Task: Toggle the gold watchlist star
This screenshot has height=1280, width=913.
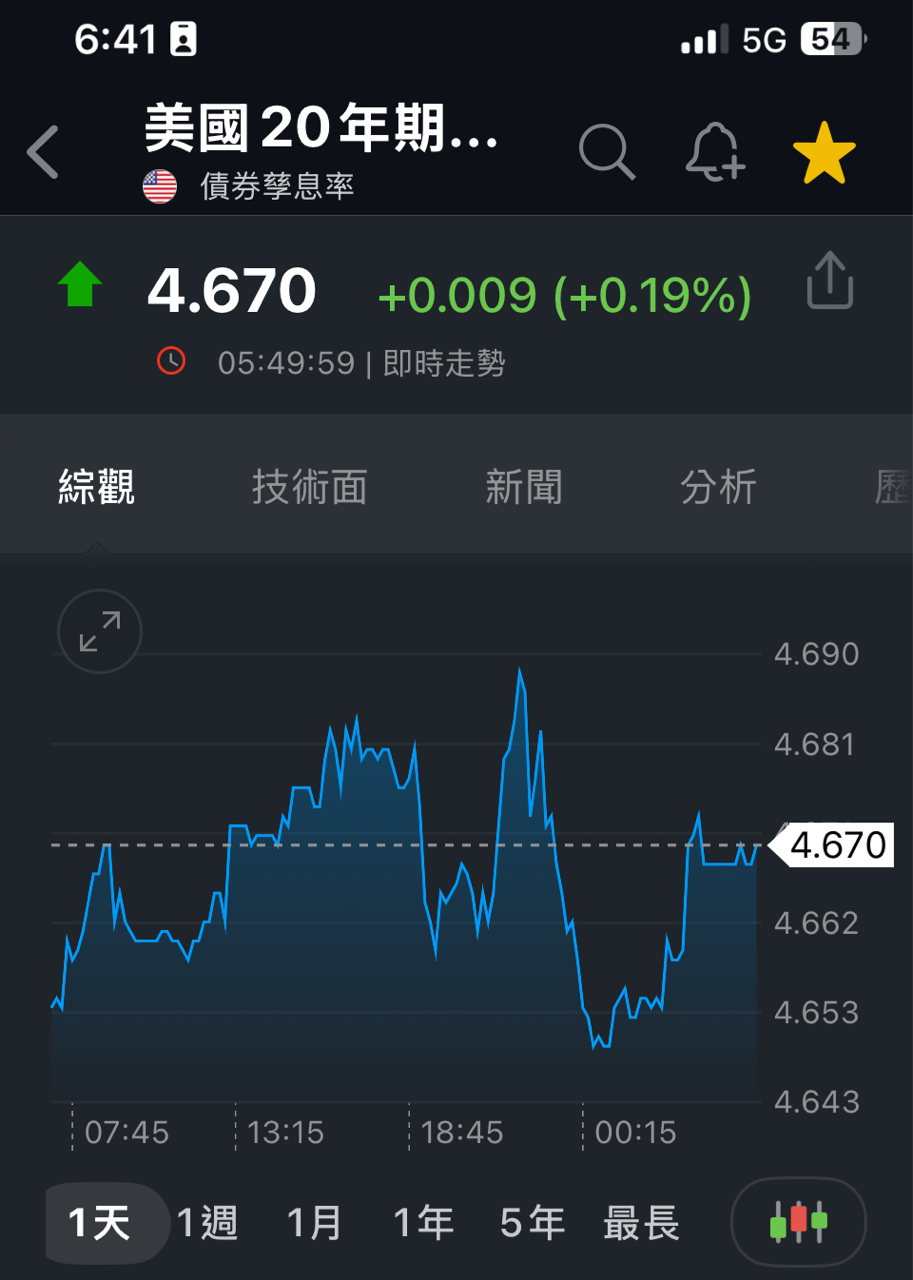Action: coord(824,153)
